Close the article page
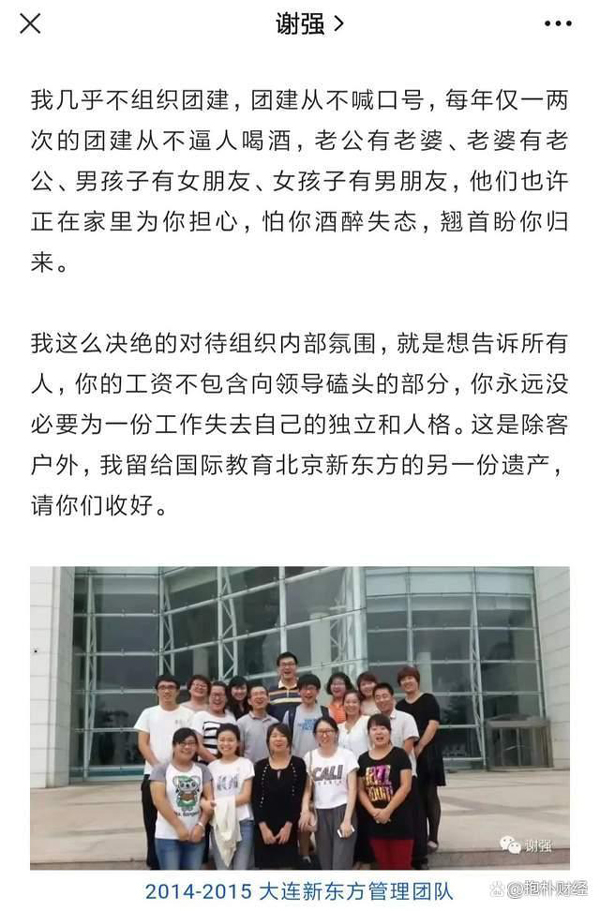Viewport: 600px width, 911px height. pos(31,24)
